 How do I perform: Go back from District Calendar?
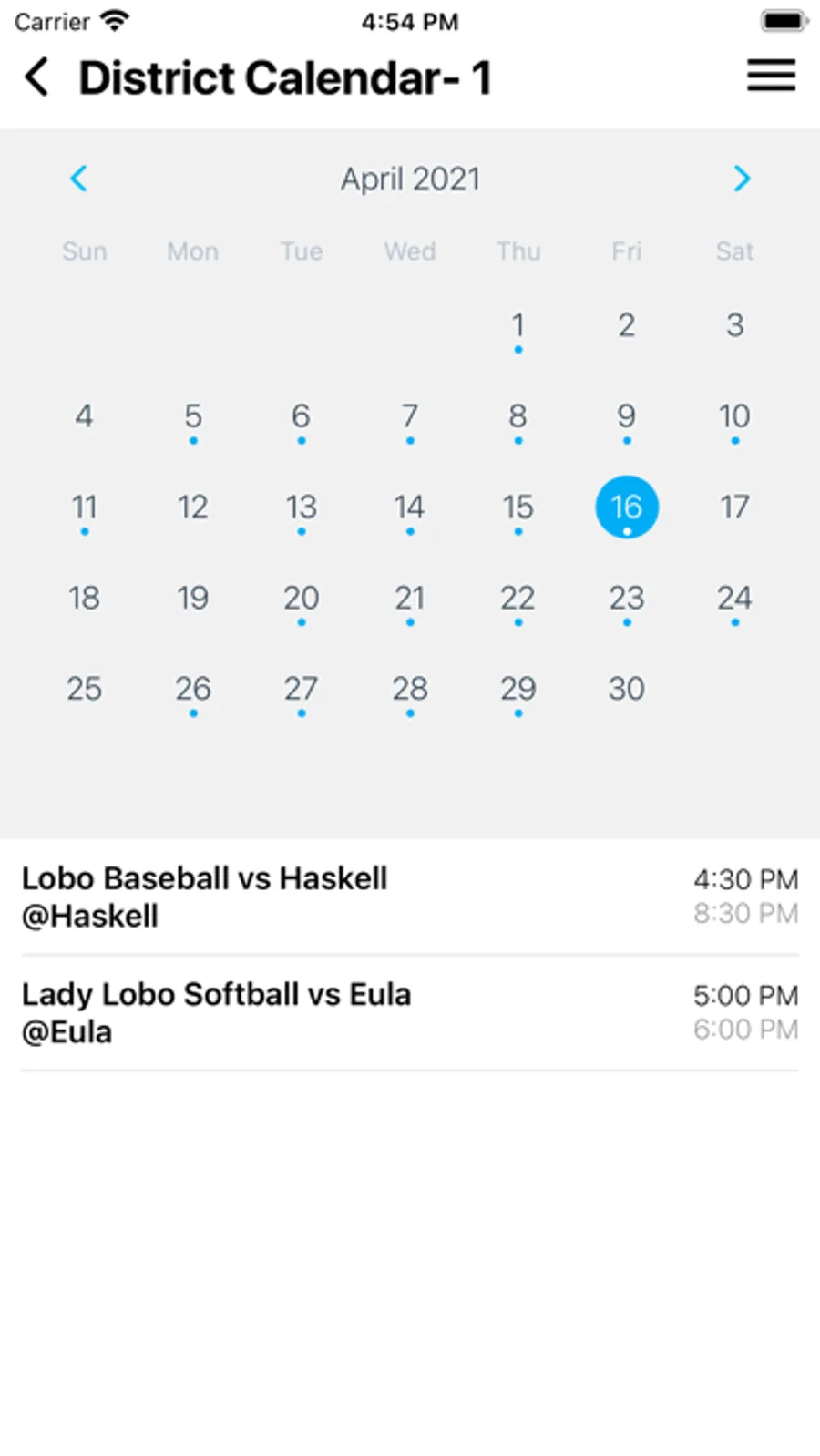[37, 77]
